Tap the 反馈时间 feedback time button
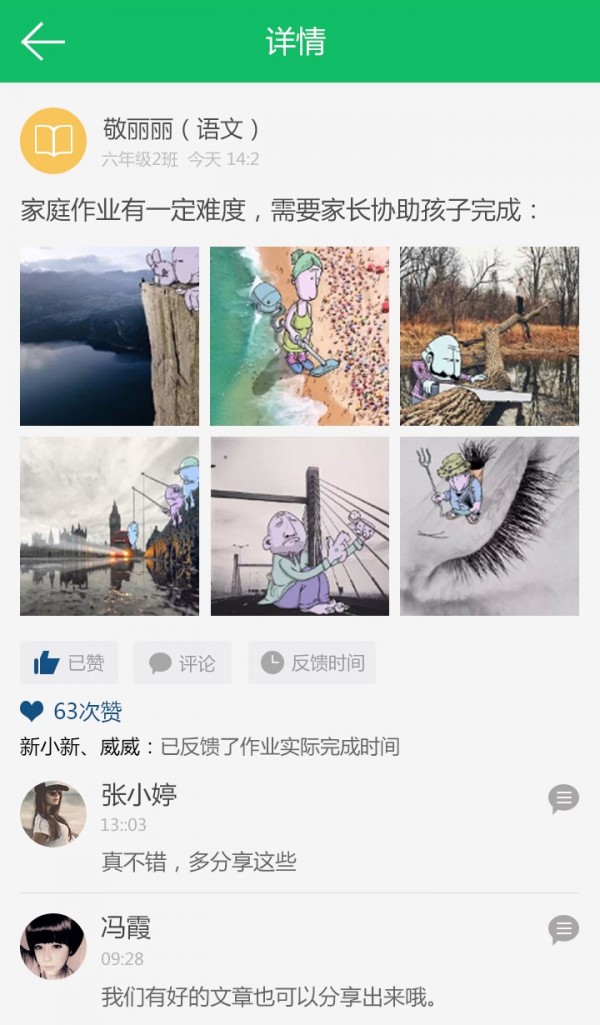 tap(312, 663)
